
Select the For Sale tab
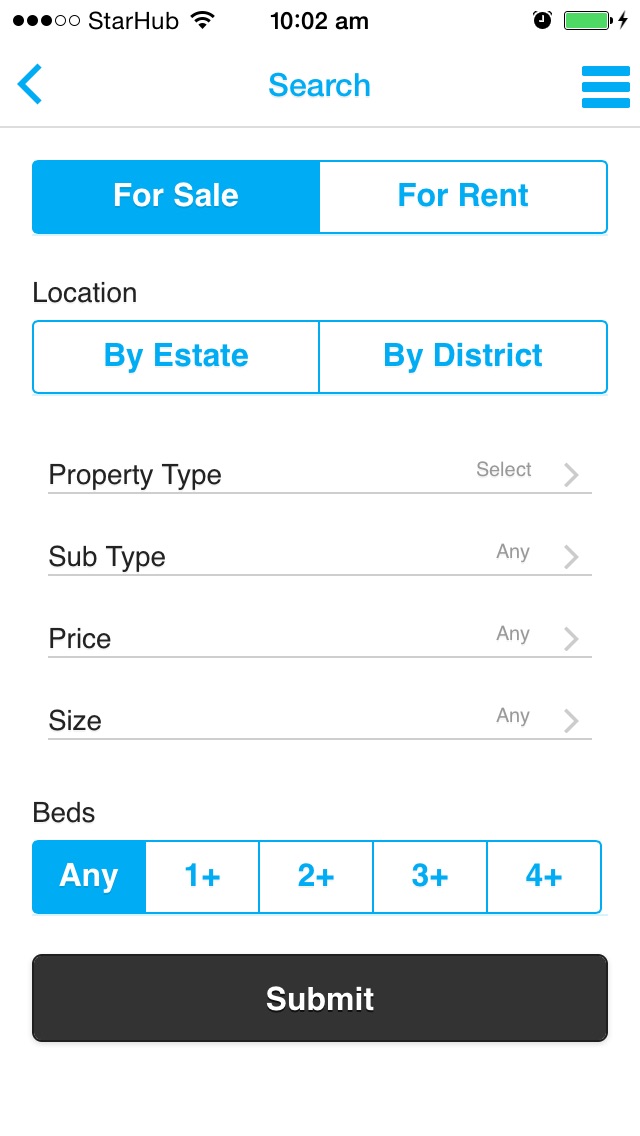(x=176, y=197)
